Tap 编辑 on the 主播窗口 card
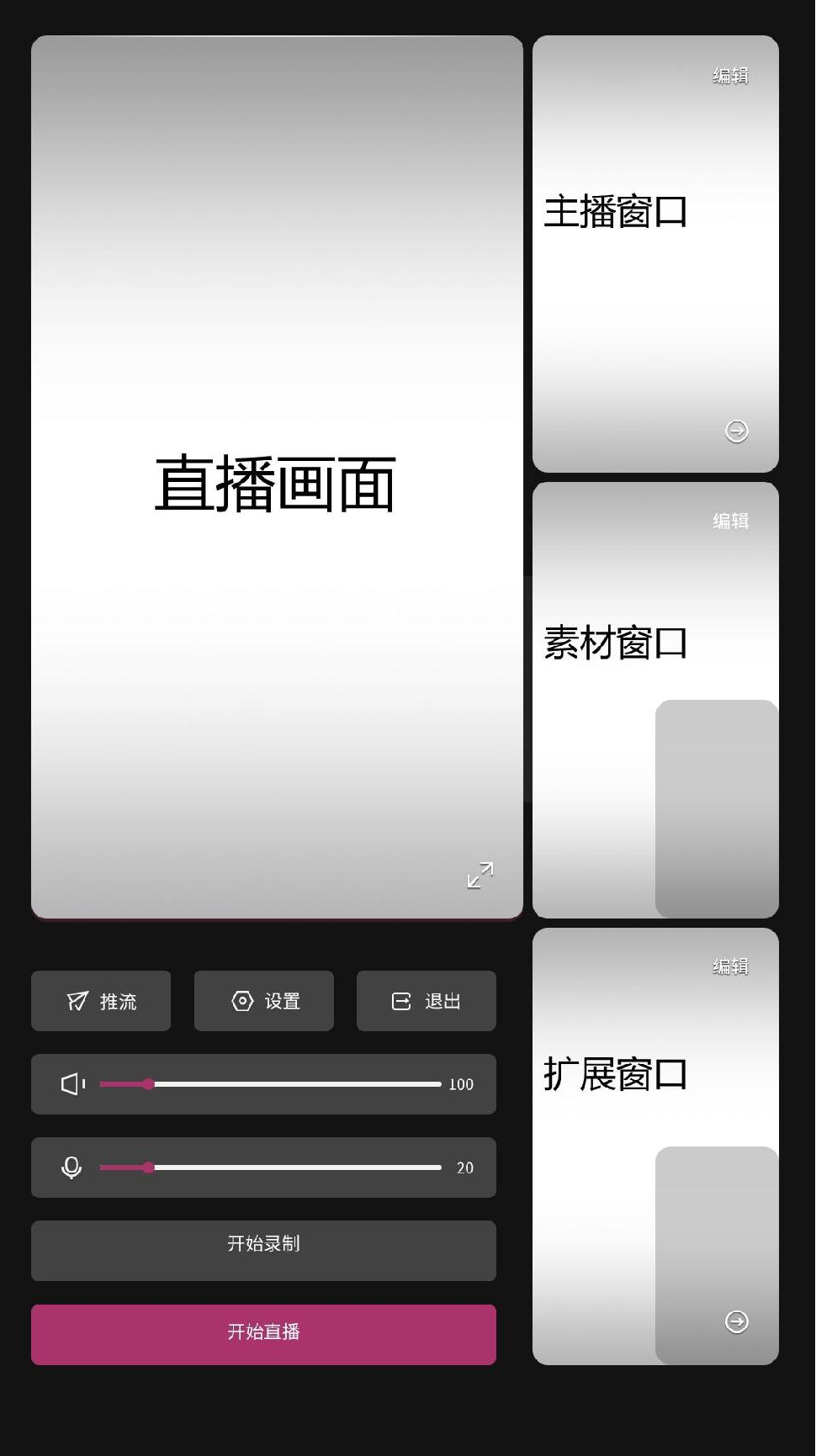Viewport: 816px width, 1456px height. click(730, 76)
